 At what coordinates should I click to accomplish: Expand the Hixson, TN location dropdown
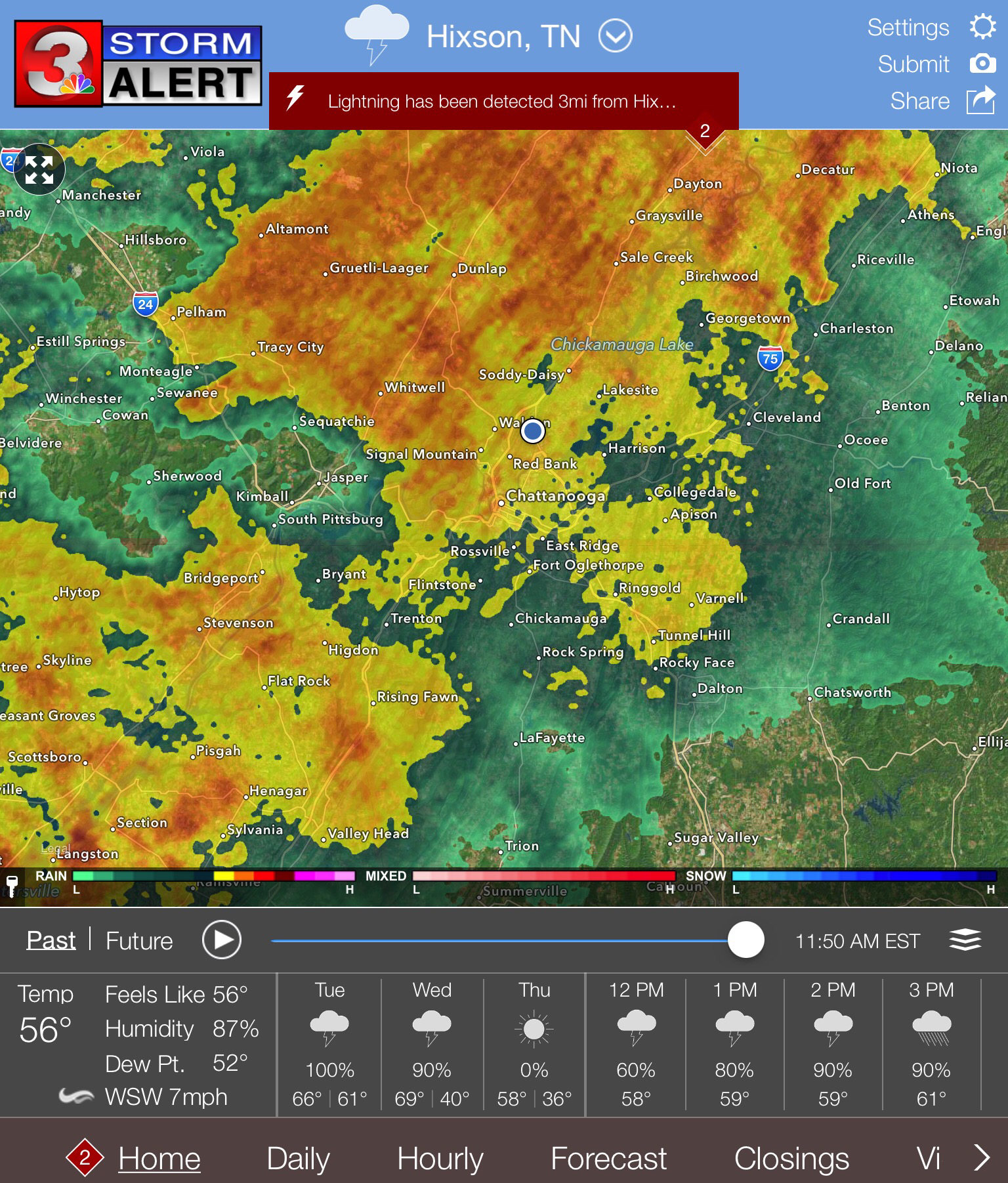pos(615,36)
